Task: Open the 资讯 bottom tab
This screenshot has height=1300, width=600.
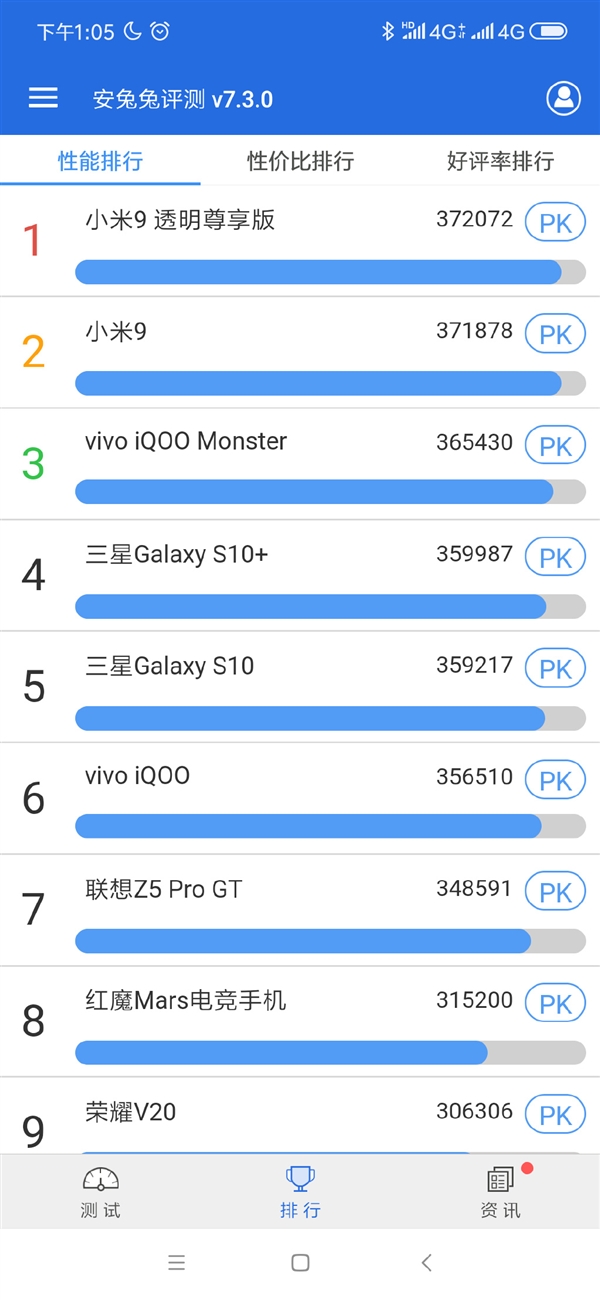Action: coord(500,1192)
